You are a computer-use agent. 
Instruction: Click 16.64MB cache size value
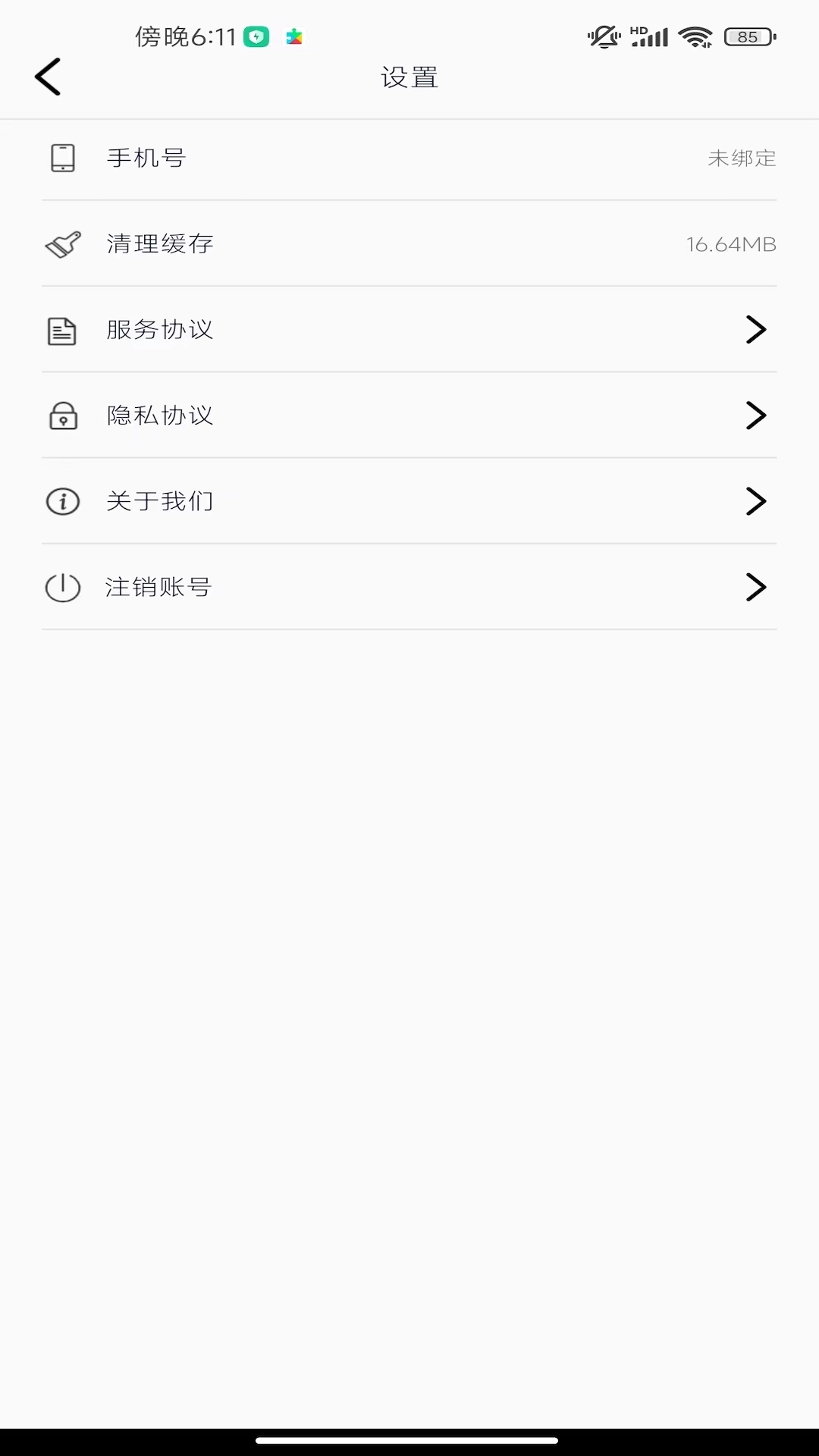[x=731, y=244]
